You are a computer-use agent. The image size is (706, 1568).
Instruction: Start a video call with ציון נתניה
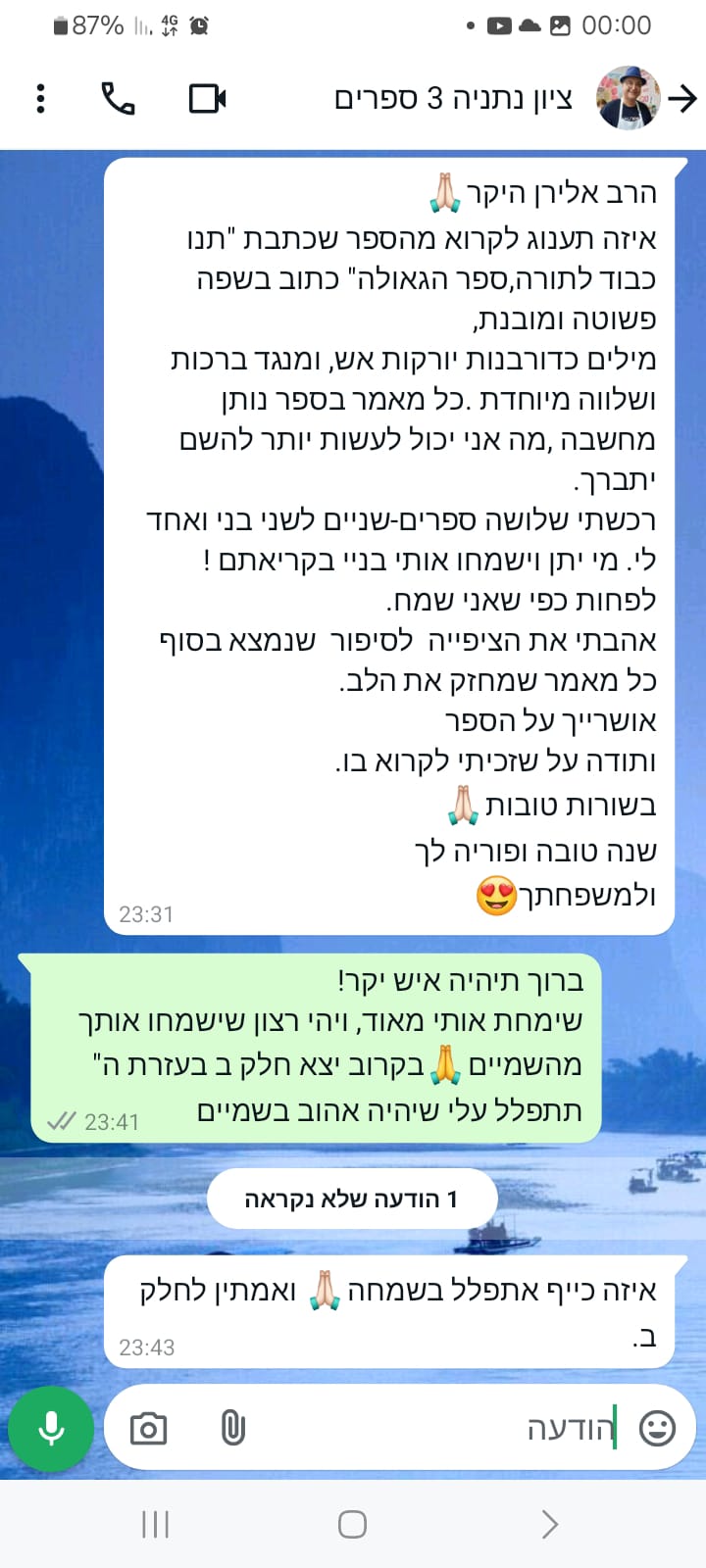click(207, 98)
